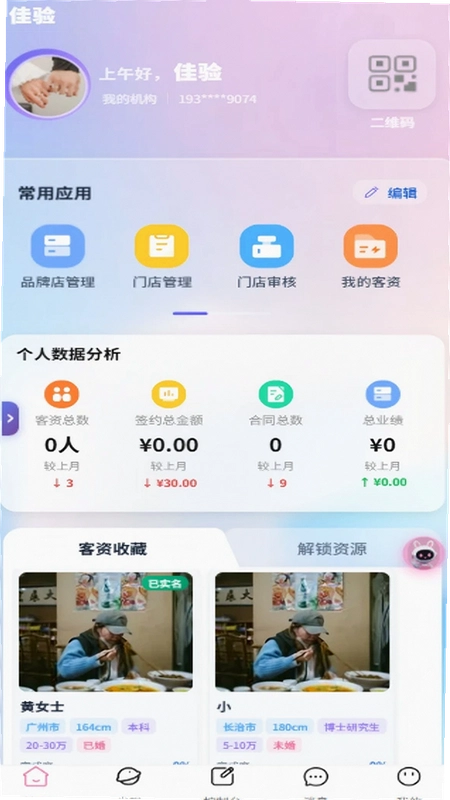450x800 pixels.
Task: Open 黄女士's profile card
Action: click(x=106, y=667)
